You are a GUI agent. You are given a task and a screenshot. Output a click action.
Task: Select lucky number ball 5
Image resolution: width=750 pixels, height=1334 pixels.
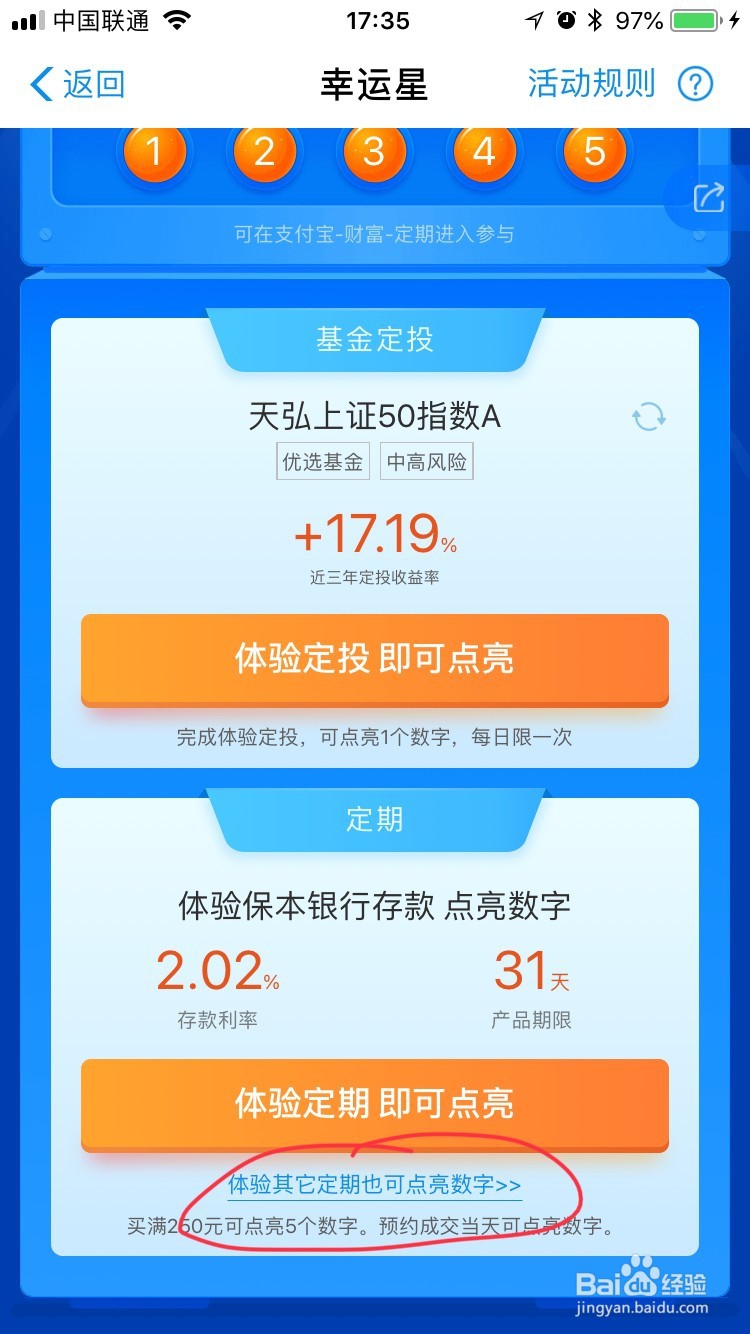(x=594, y=152)
